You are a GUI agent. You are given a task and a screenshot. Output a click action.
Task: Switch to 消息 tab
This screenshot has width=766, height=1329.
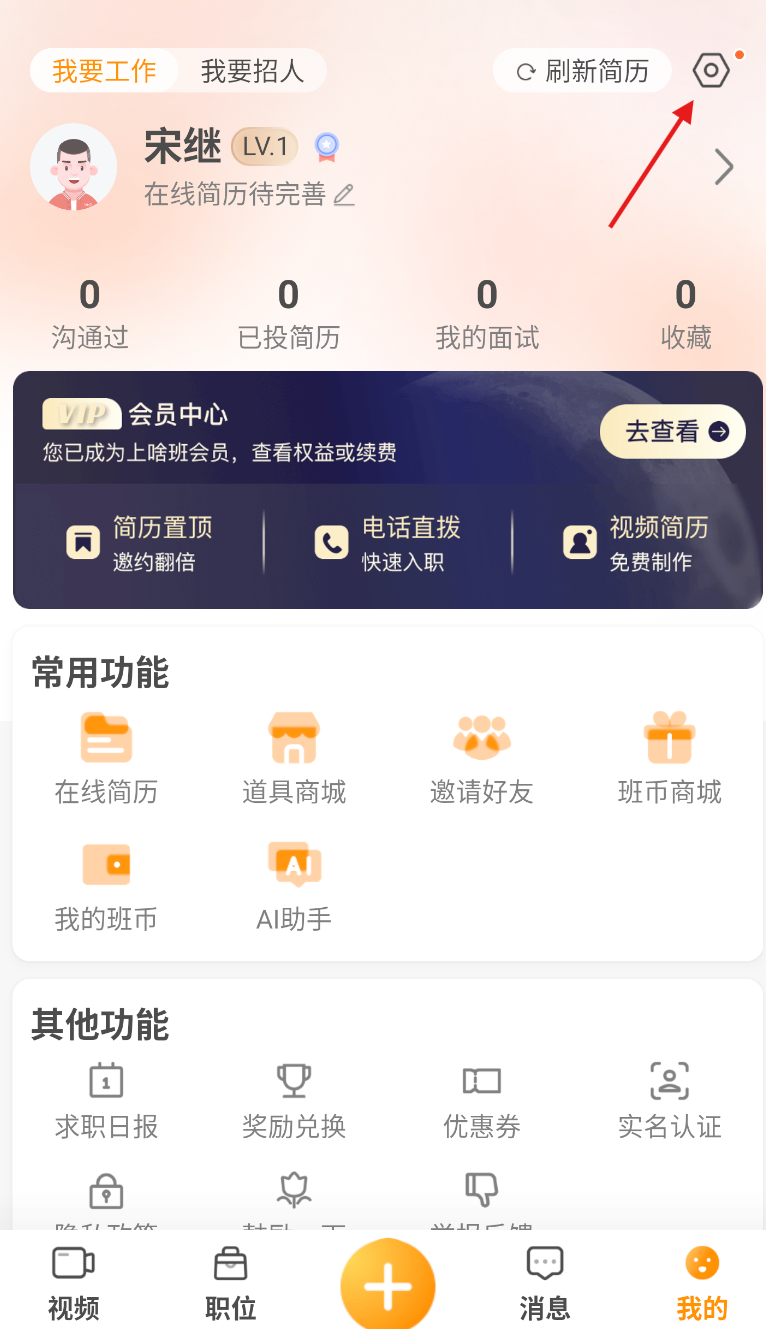pos(545,1283)
